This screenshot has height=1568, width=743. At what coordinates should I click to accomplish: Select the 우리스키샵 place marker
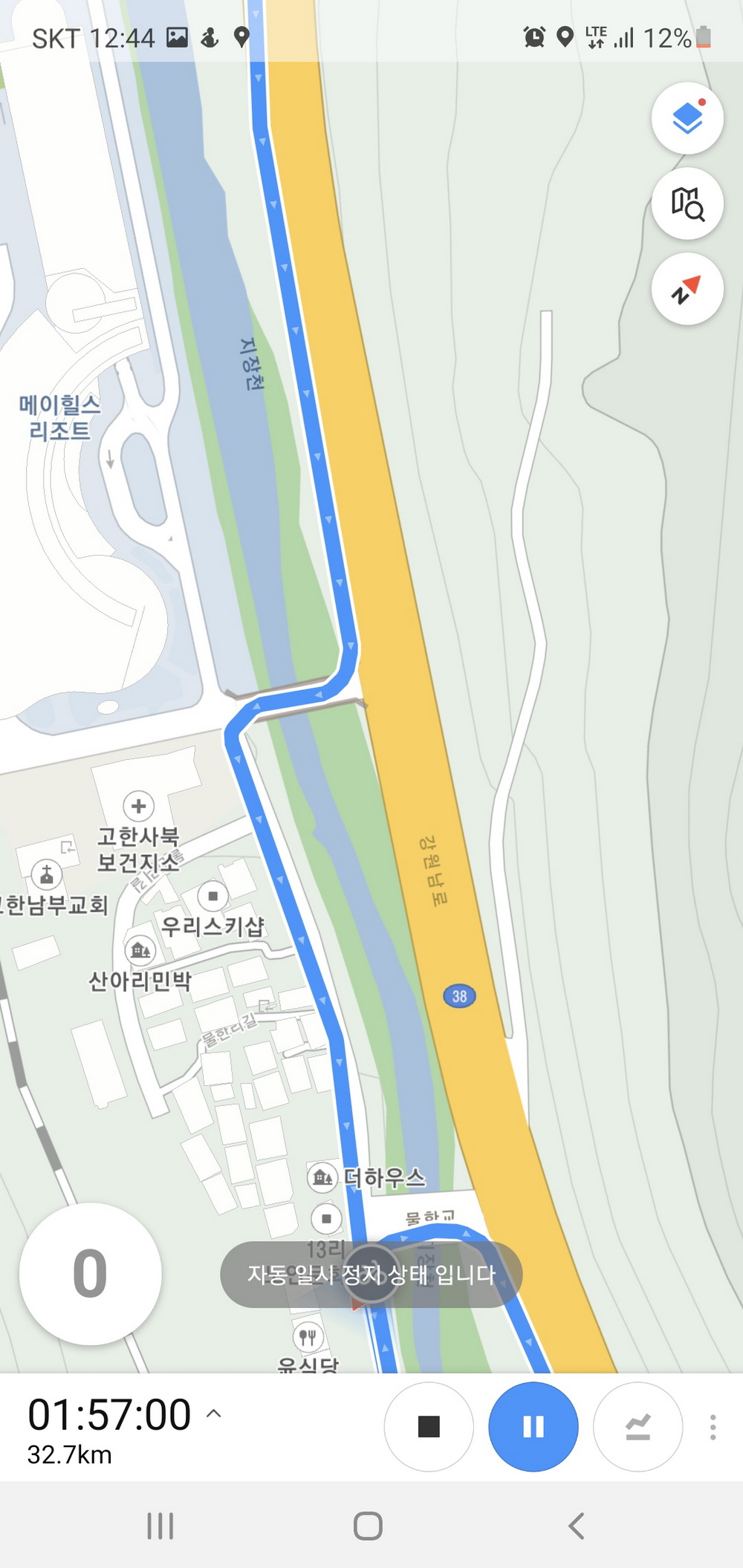(x=213, y=897)
